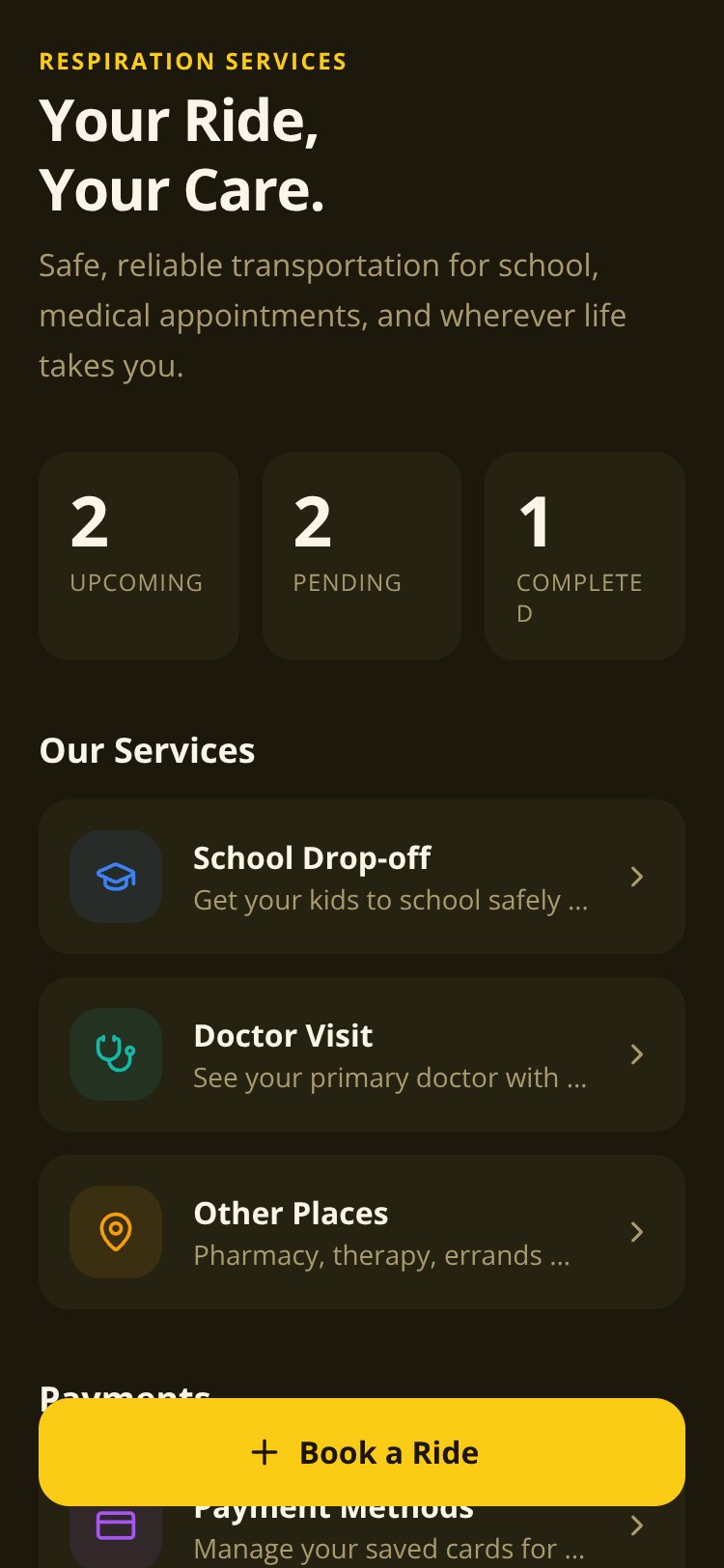Open the Payment Methods row
724x1568 pixels.
(x=362, y=1537)
